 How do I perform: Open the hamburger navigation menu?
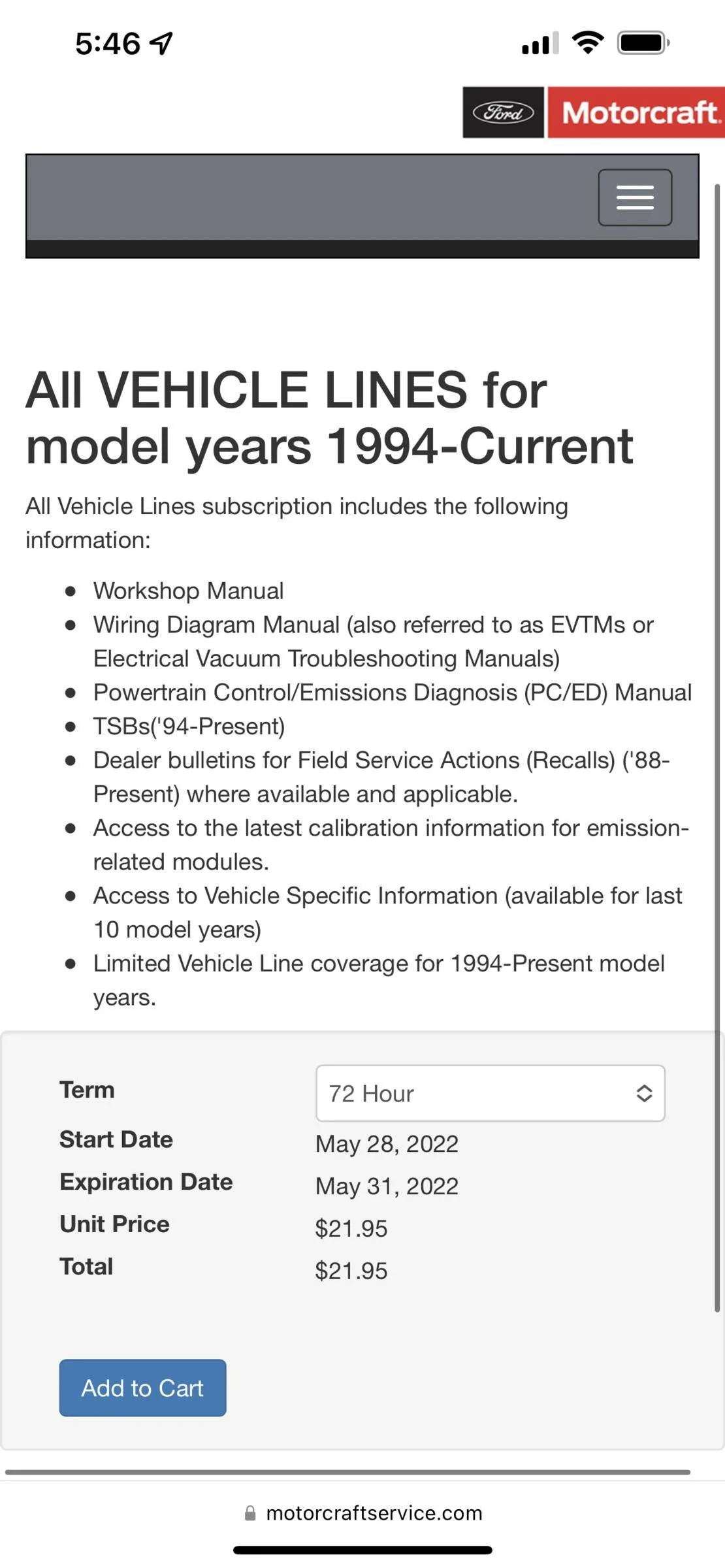pyautogui.click(x=635, y=197)
